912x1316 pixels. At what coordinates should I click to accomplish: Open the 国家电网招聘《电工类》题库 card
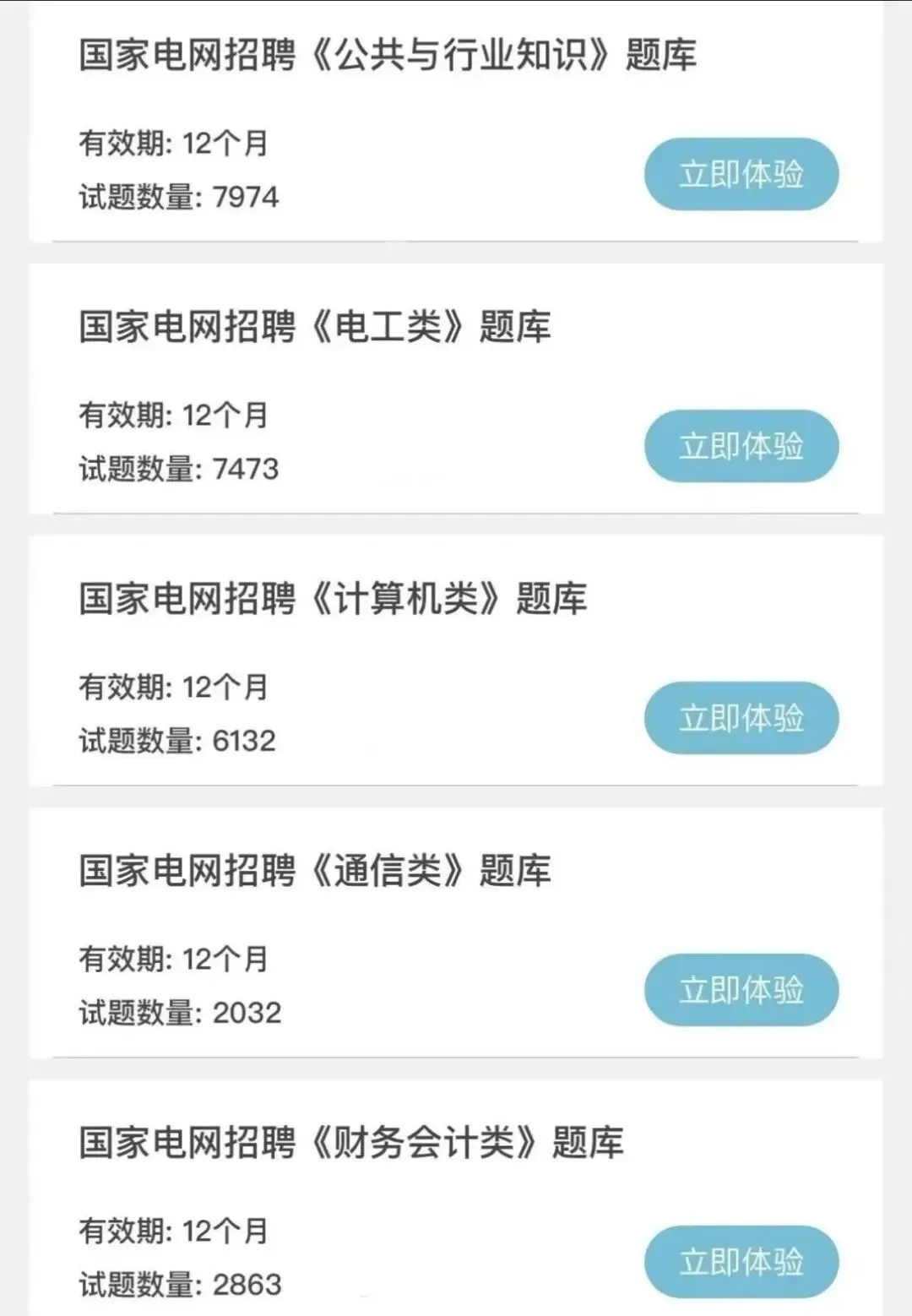pyautogui.click(x=456, y=389)
